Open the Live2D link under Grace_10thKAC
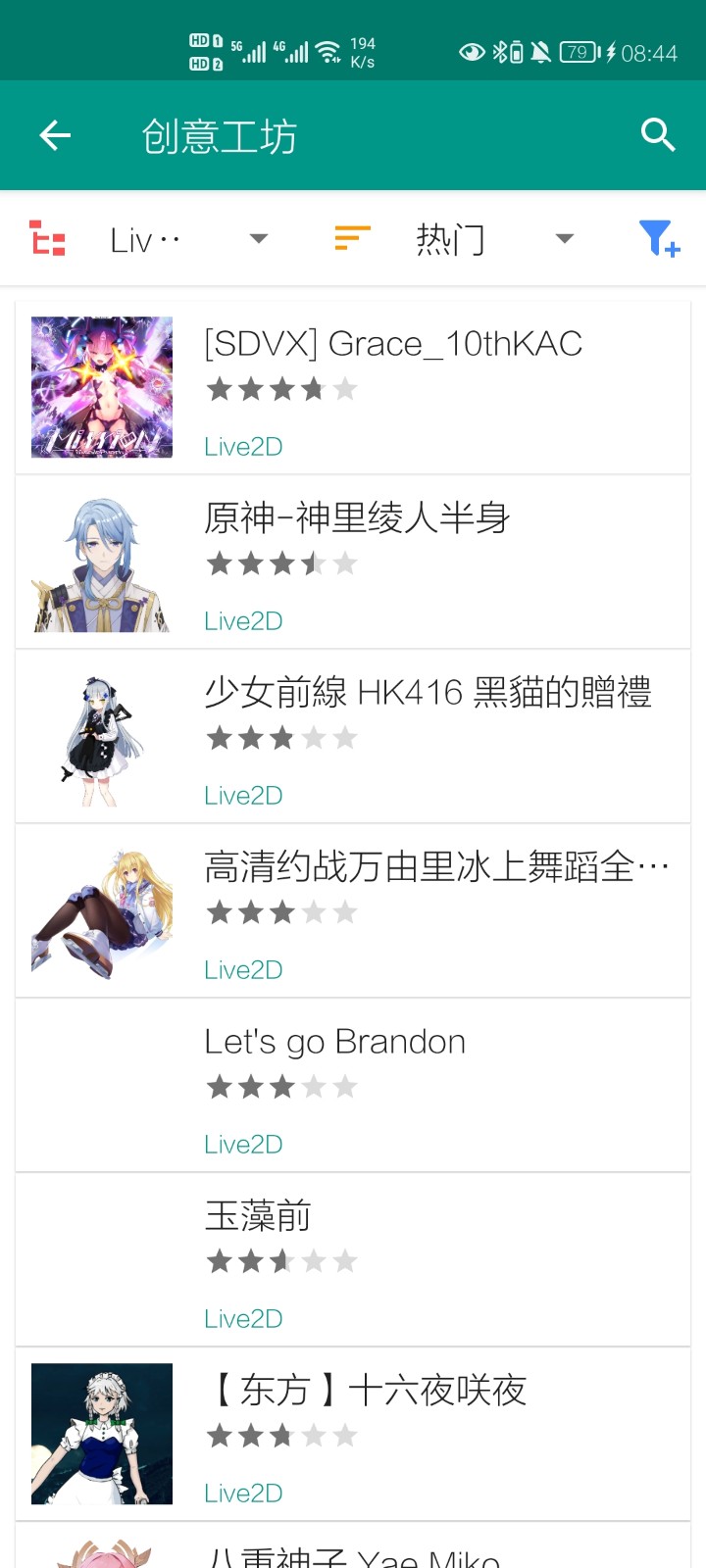The height and width of the screenshot is (1568, 706). coord(242,446)
